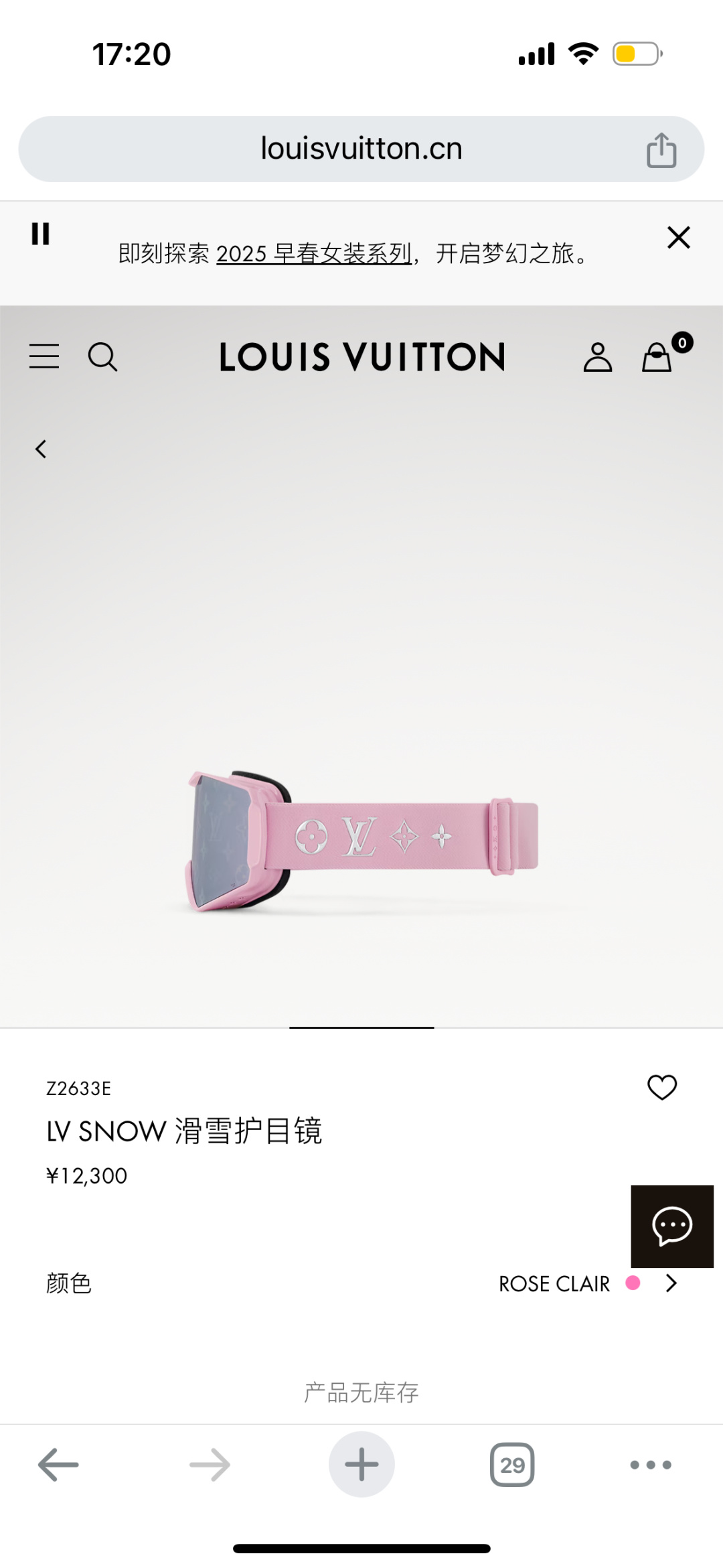
Task: Open the live chat bubble
Action: [671, 1226]
